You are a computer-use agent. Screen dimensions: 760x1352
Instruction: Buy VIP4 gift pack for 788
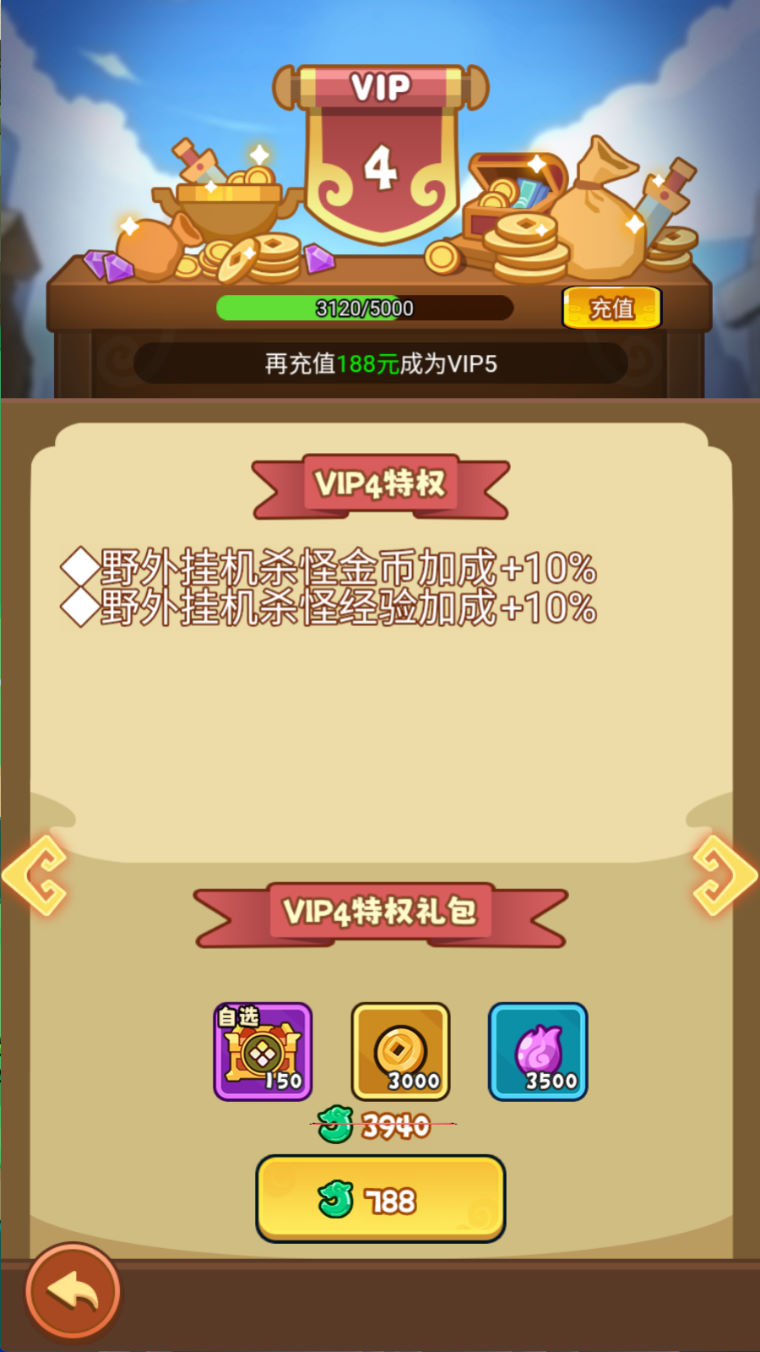[380, 1199]
